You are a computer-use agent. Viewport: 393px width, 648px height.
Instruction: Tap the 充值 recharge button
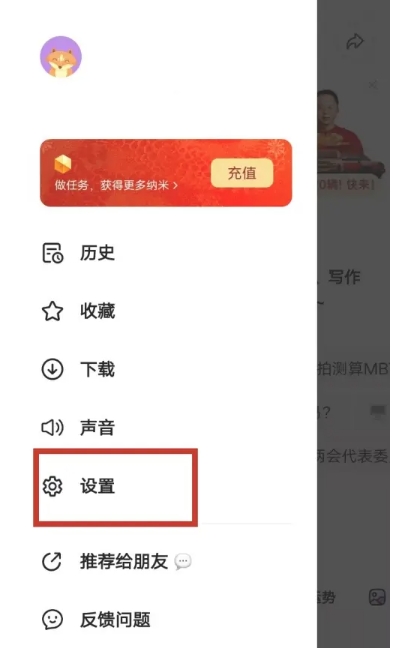tap(242, 173)
